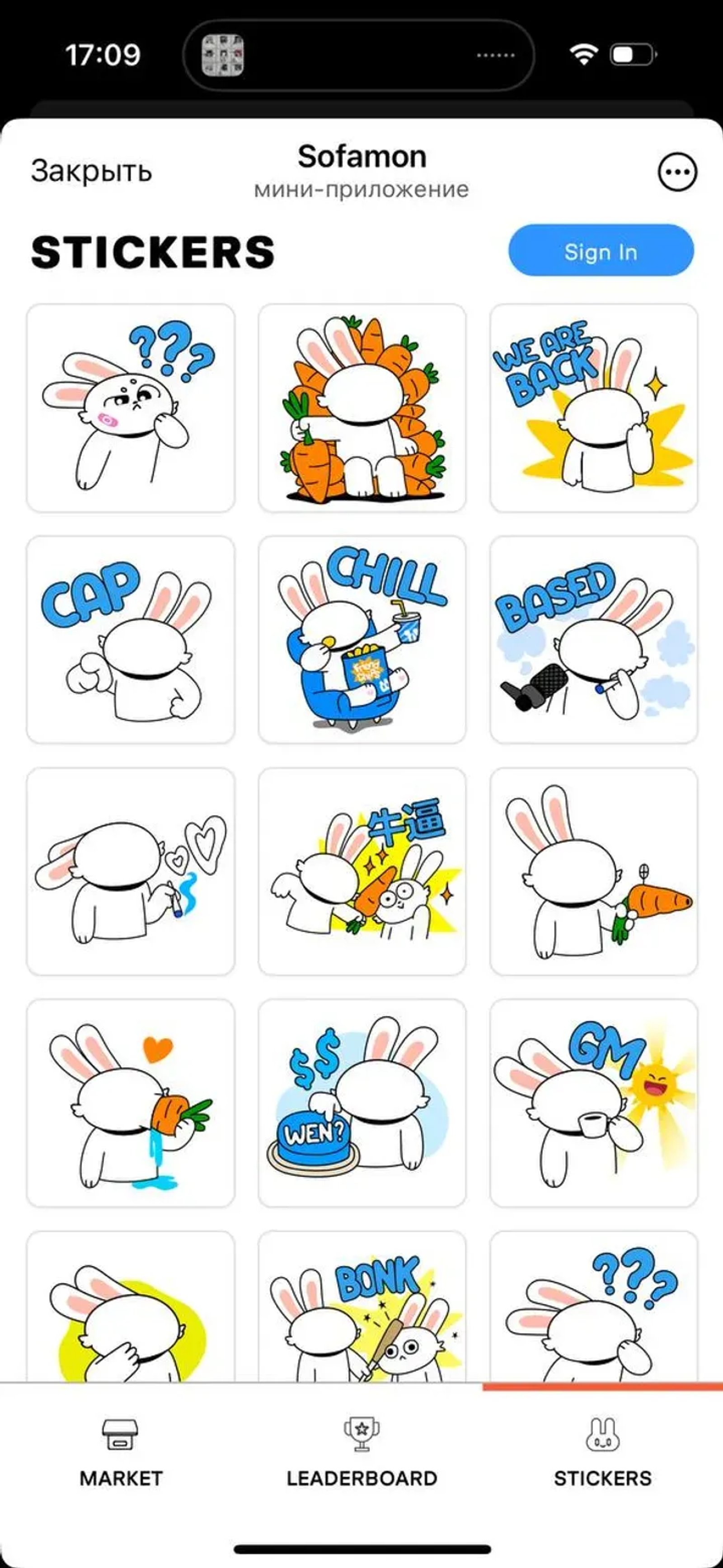Open the bunny eating carrot with orange heart

(130, 1103)
